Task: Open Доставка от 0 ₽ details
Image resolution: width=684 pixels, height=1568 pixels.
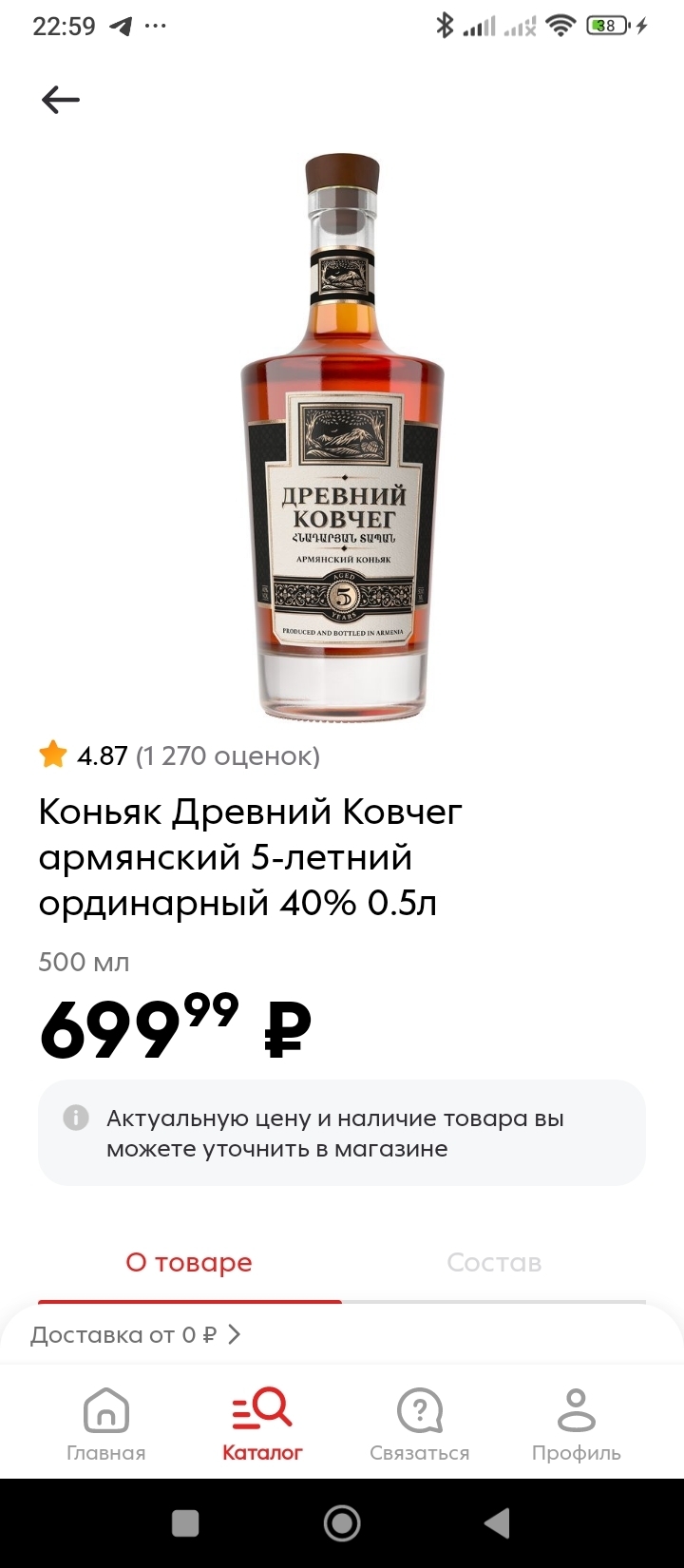Action: click(136, 1334)
